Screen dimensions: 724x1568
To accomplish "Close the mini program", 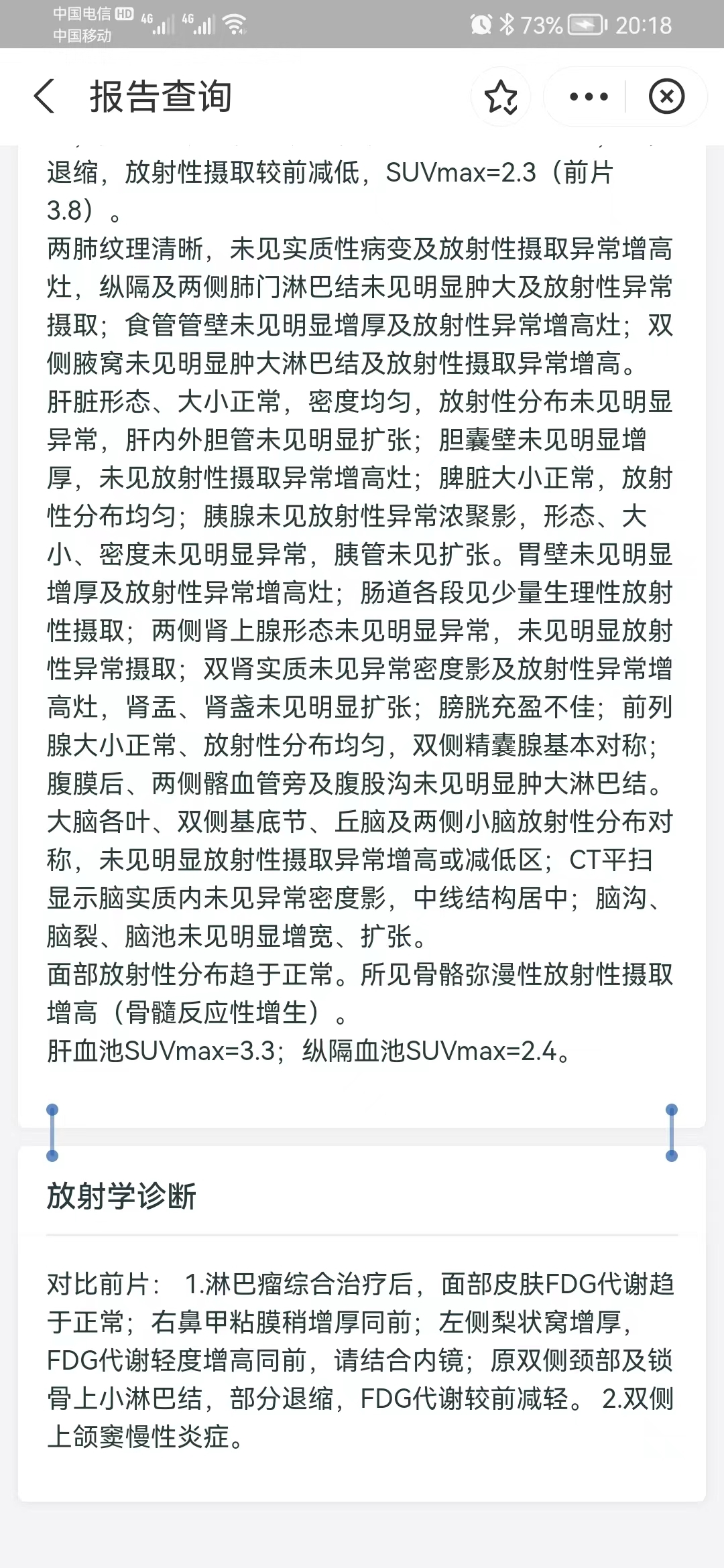I will [x=666, y=97].
